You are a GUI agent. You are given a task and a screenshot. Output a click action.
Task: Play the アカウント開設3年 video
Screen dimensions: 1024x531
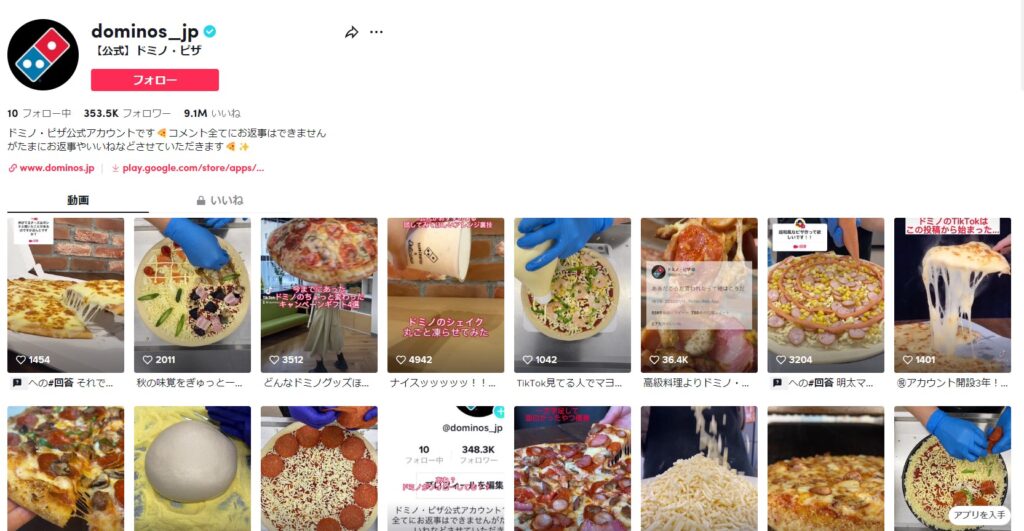952,295
